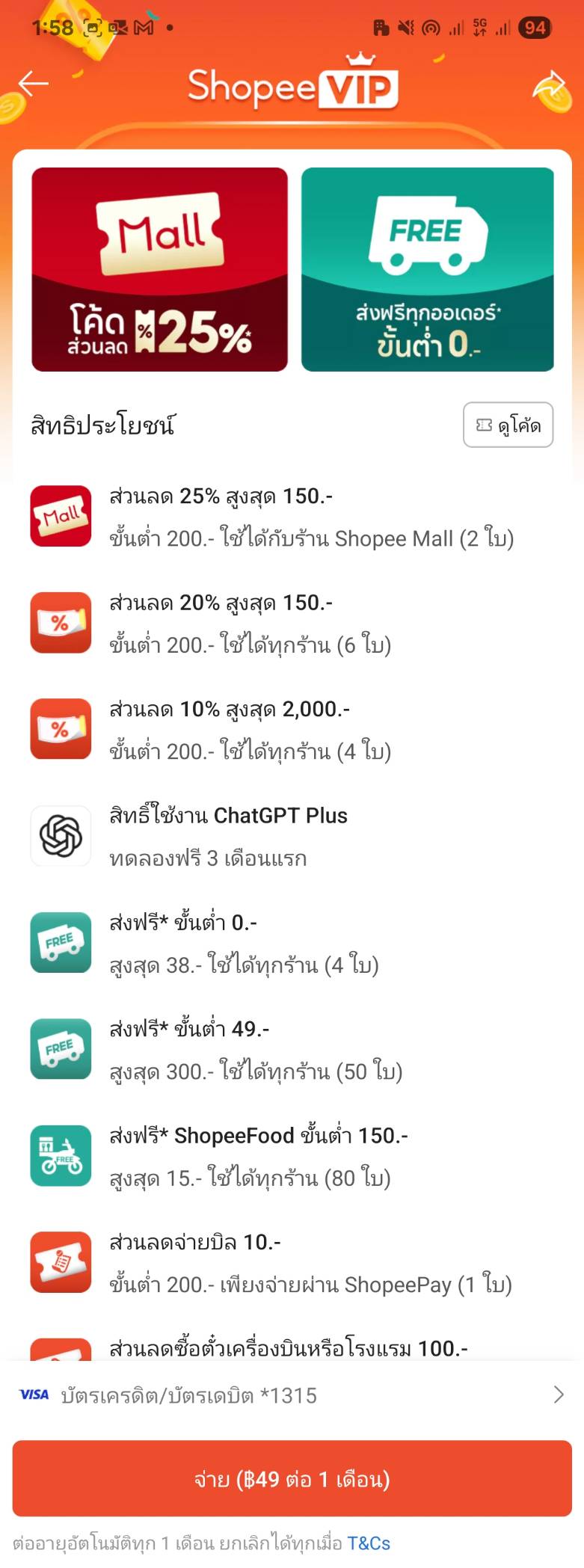Viewport: 584px width, 1568px height.
Task: Open the free shipping minimum 0 banner
Action: point(427,269)
